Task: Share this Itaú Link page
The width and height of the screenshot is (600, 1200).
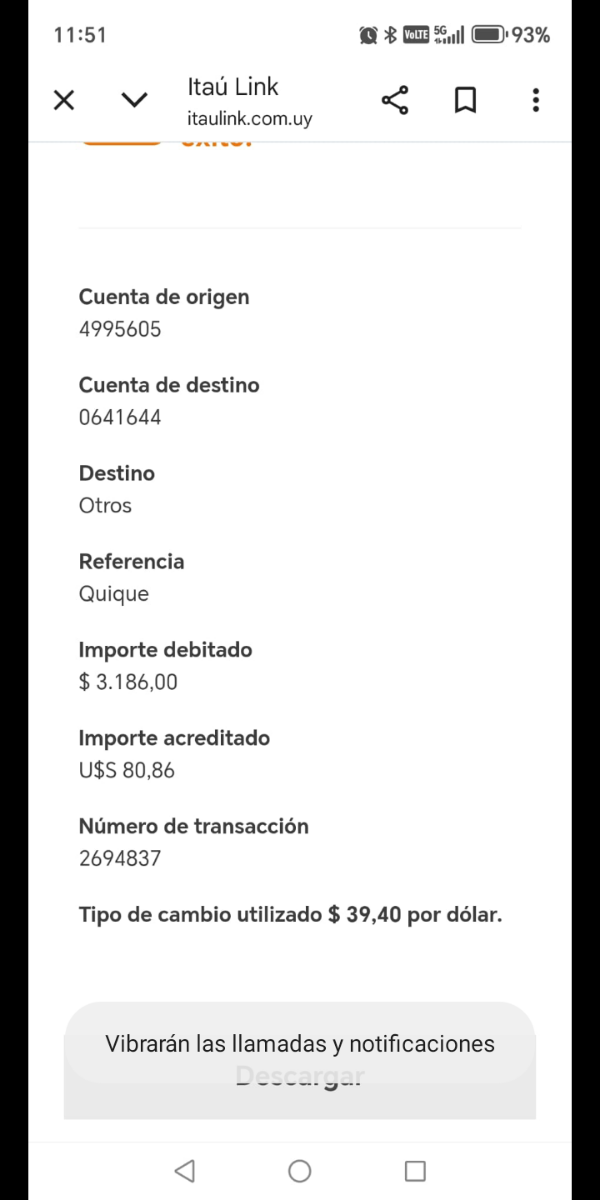Action: pyautogui.click(x=395, y=100)
